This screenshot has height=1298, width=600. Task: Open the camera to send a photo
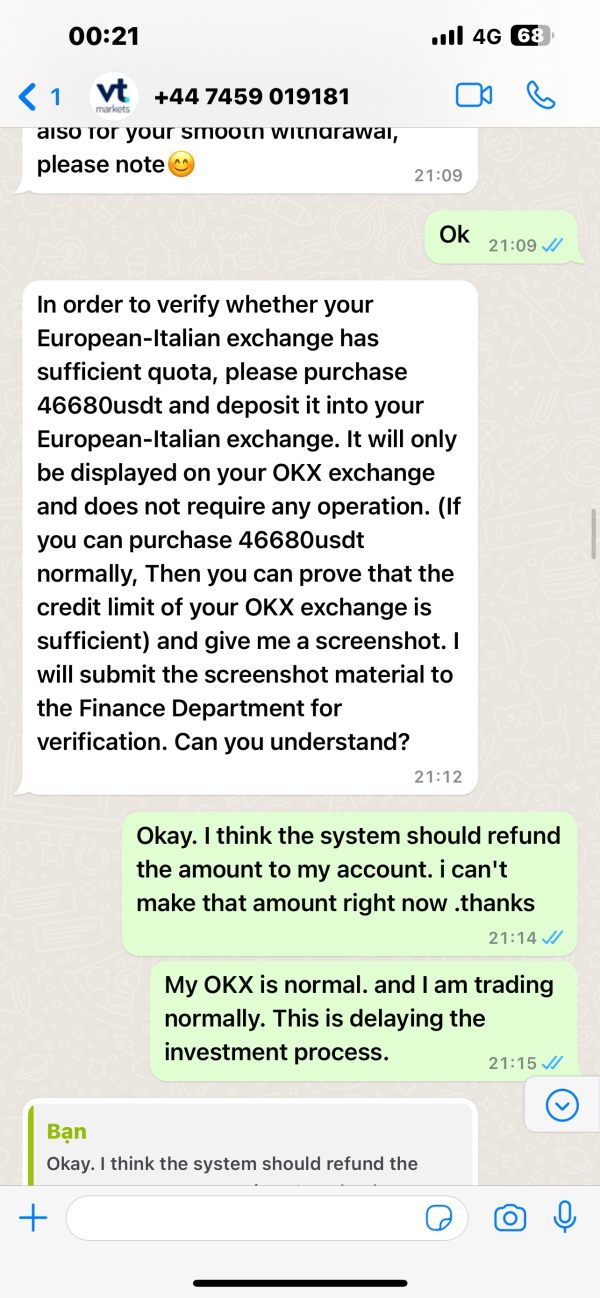pyautogui.click(x=510, y=1218)
